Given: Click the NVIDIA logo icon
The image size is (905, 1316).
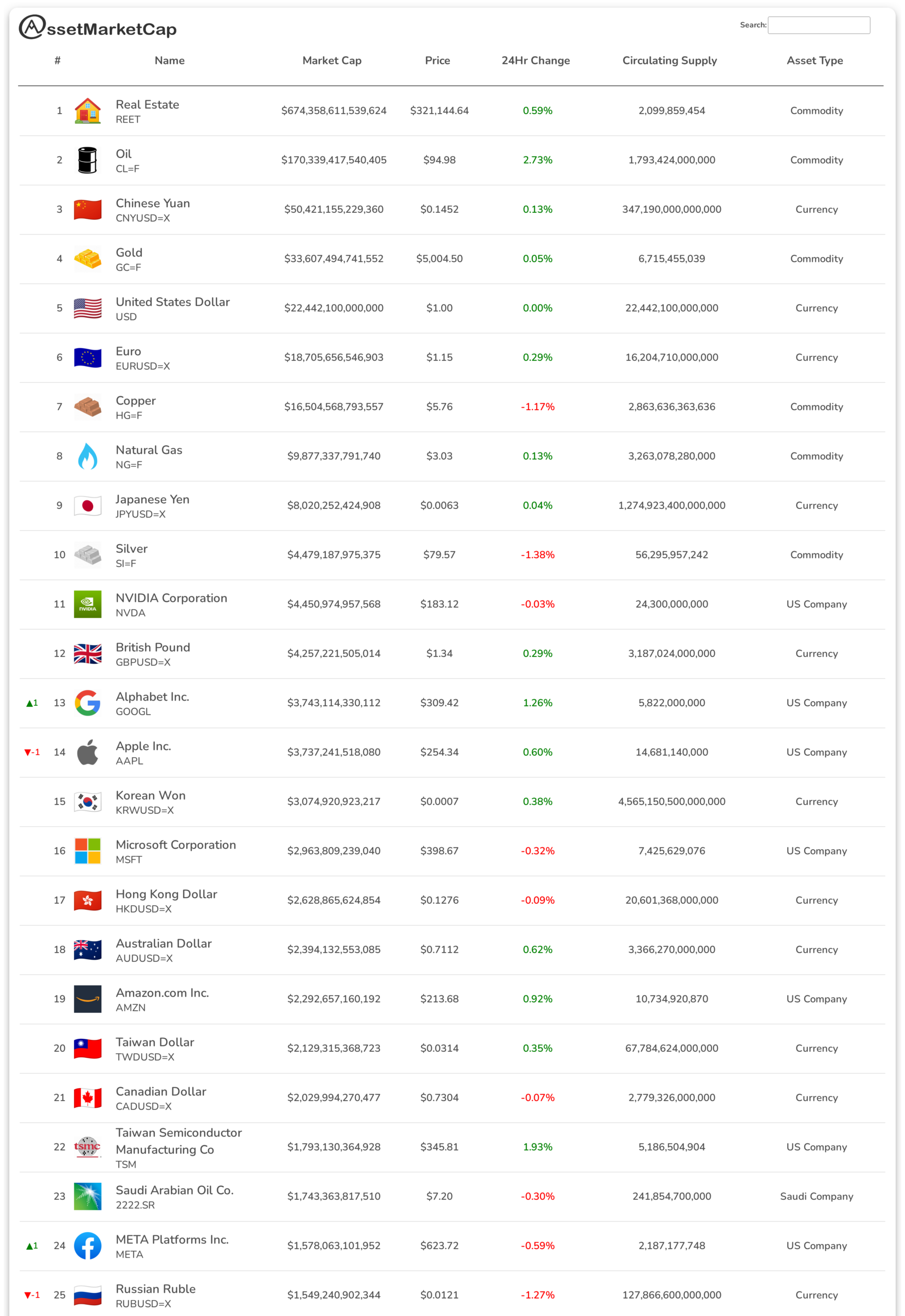Looking at the screenshot, I should click(x=87, y=604).
